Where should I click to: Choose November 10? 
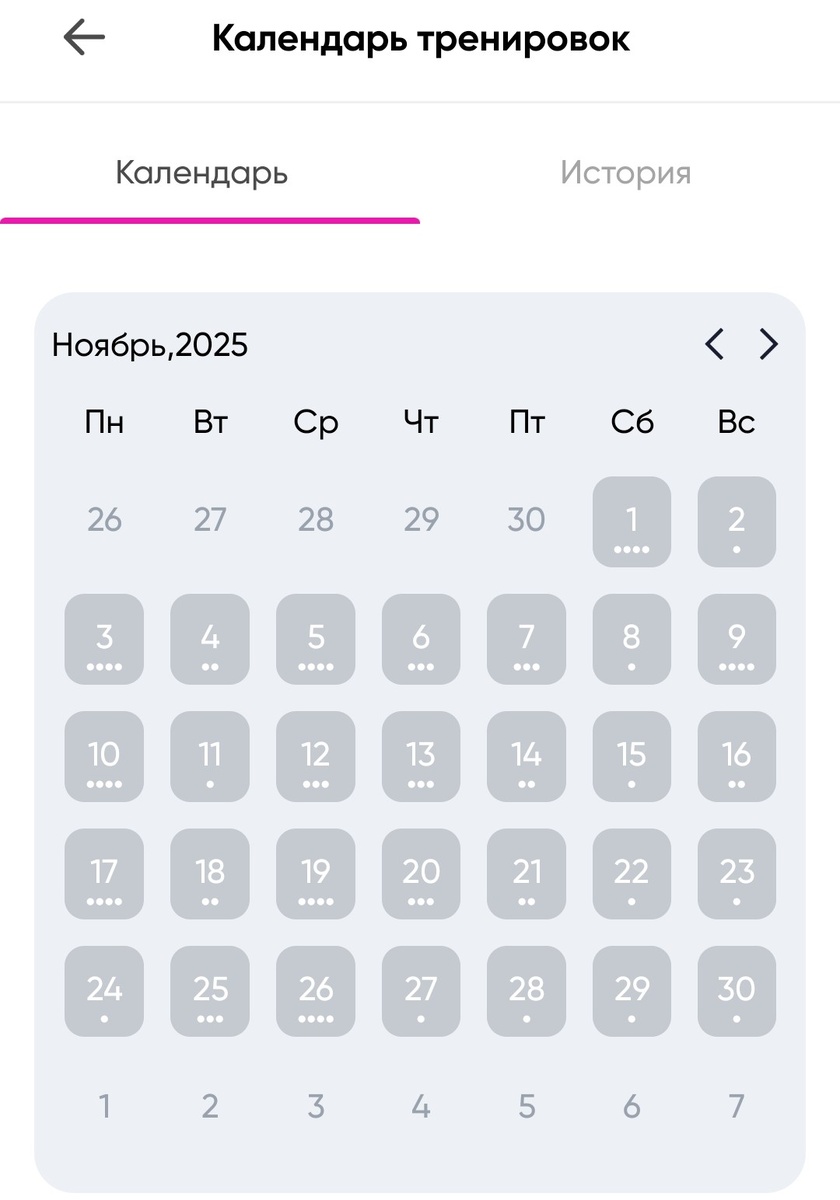[104, 756]
